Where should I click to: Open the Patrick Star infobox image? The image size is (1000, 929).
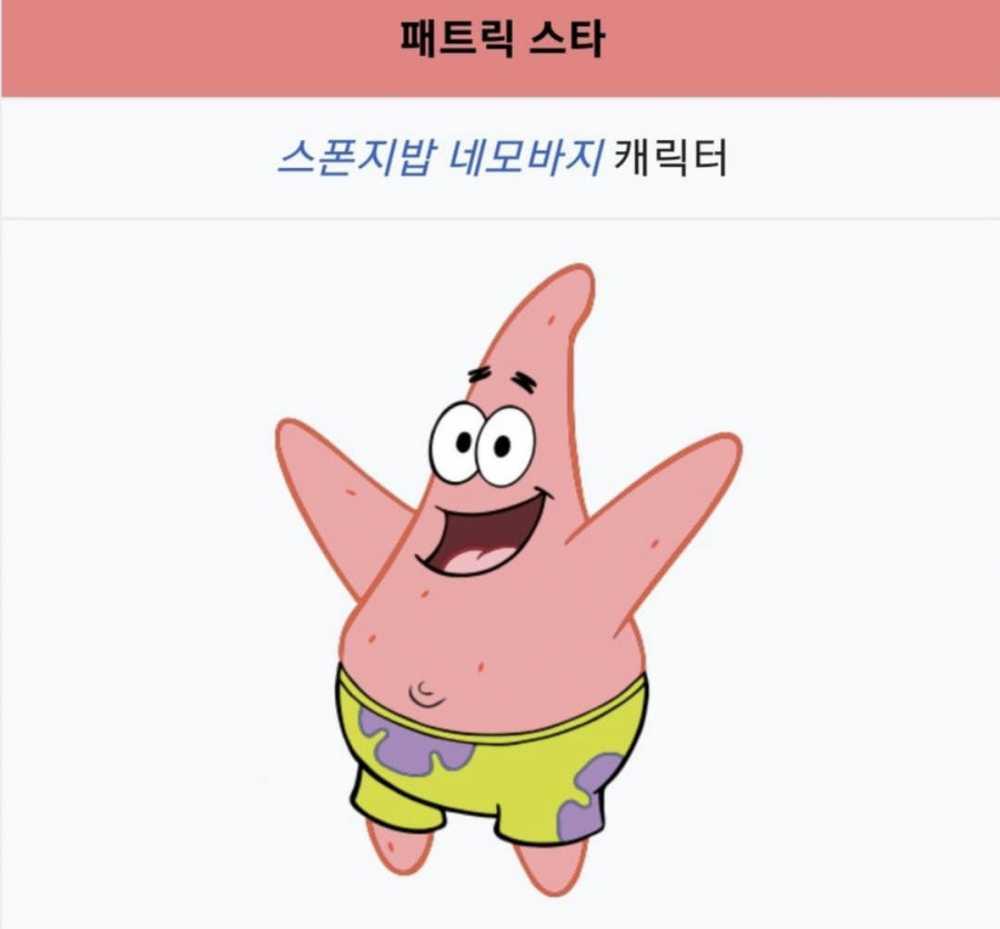(x=508, y=580)
